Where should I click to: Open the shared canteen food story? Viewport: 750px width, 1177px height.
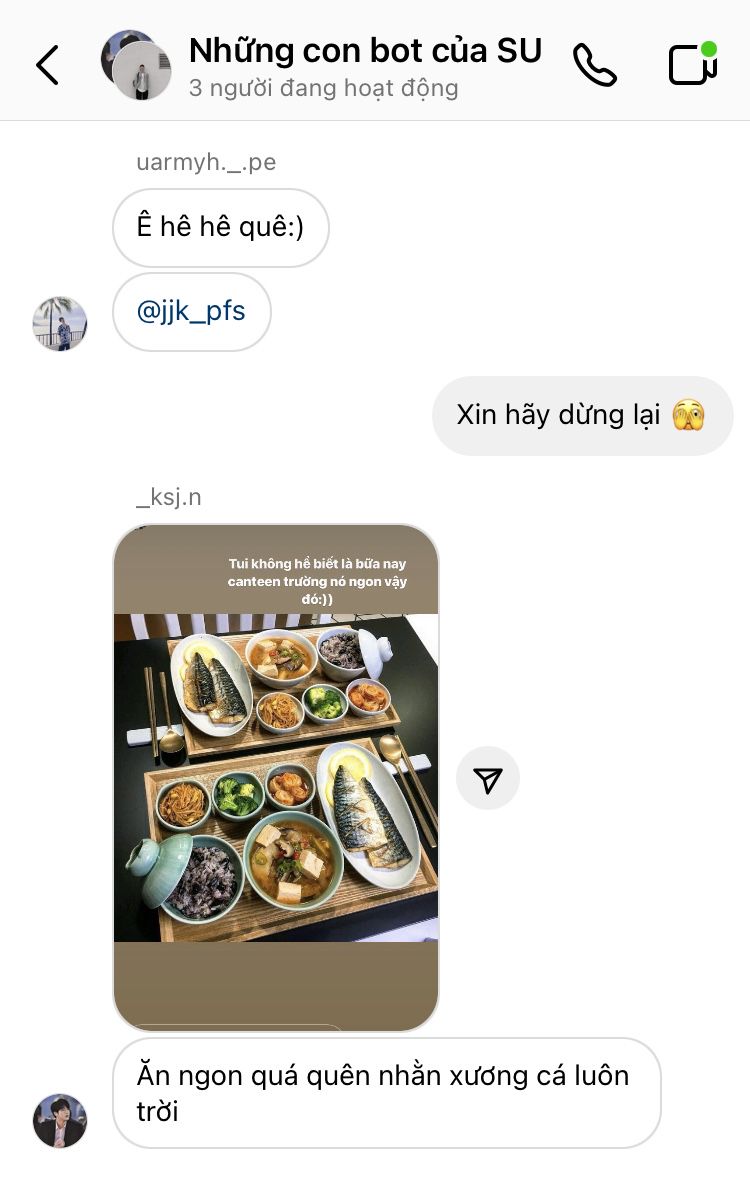276,777
